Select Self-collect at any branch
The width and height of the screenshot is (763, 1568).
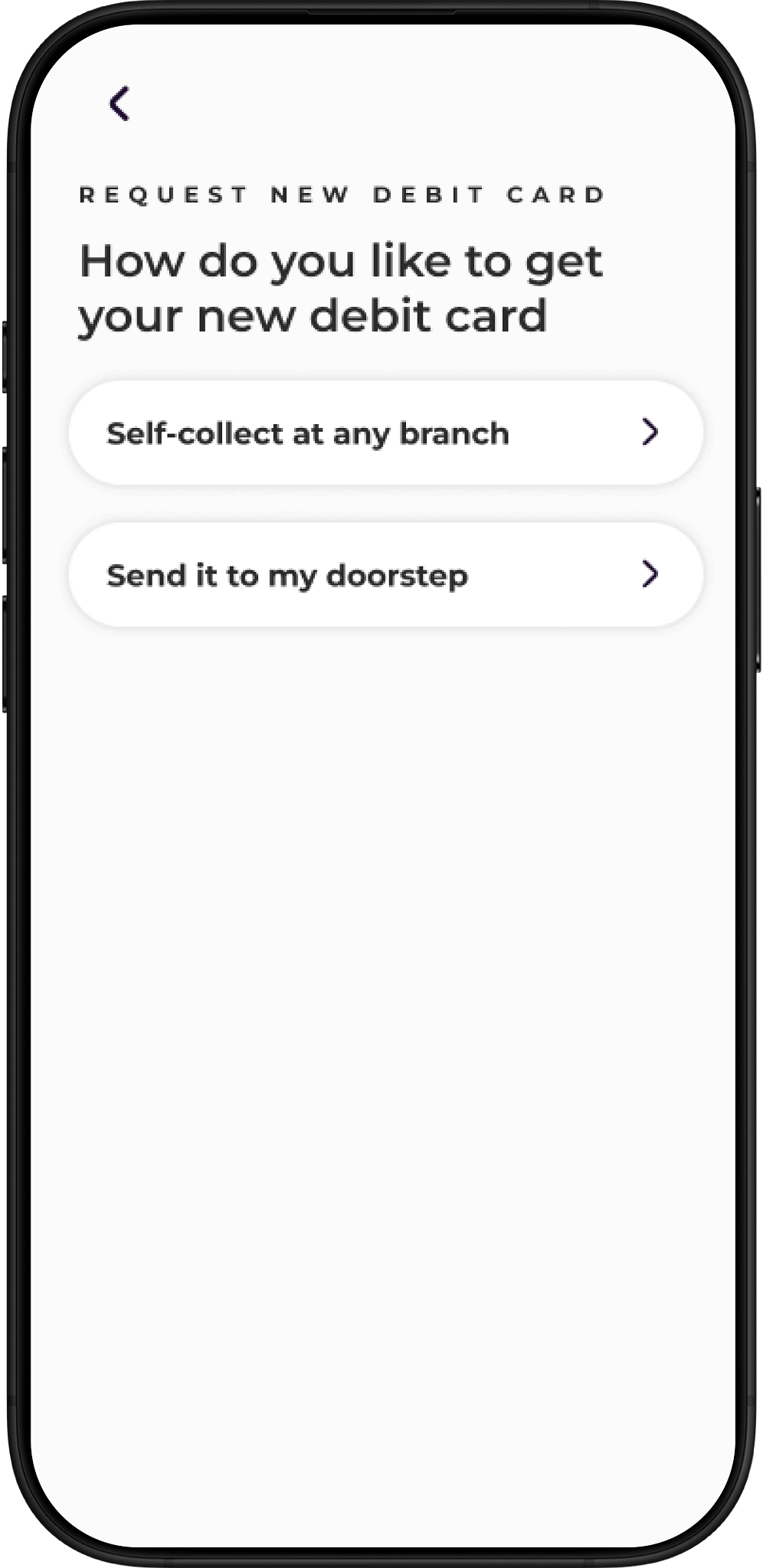tap(385, 433)
